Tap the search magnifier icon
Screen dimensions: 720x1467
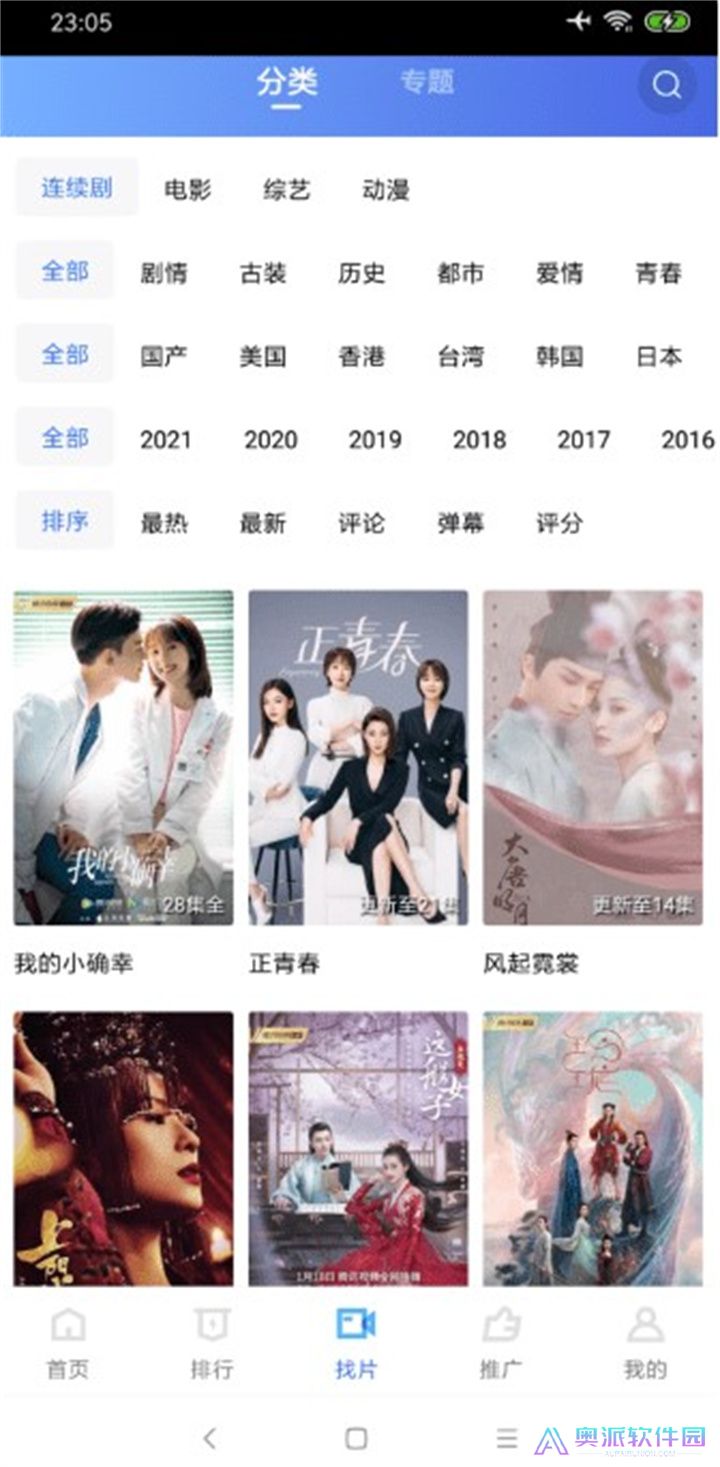tap(665, 85)
